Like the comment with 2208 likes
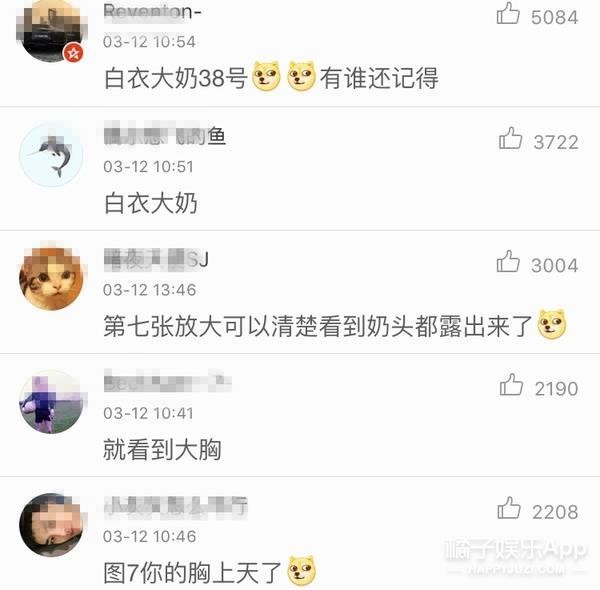 (509, 509)
